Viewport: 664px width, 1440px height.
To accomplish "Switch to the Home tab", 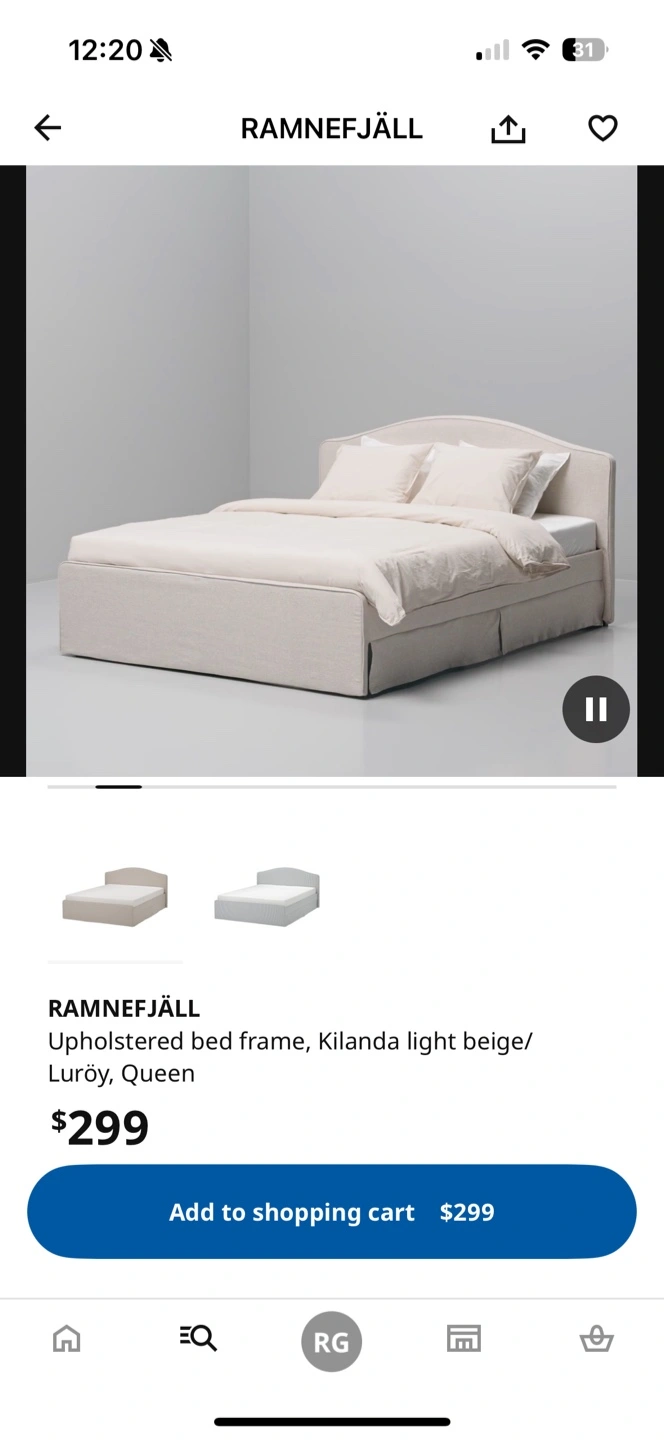I will click(x=67, y=1338).
